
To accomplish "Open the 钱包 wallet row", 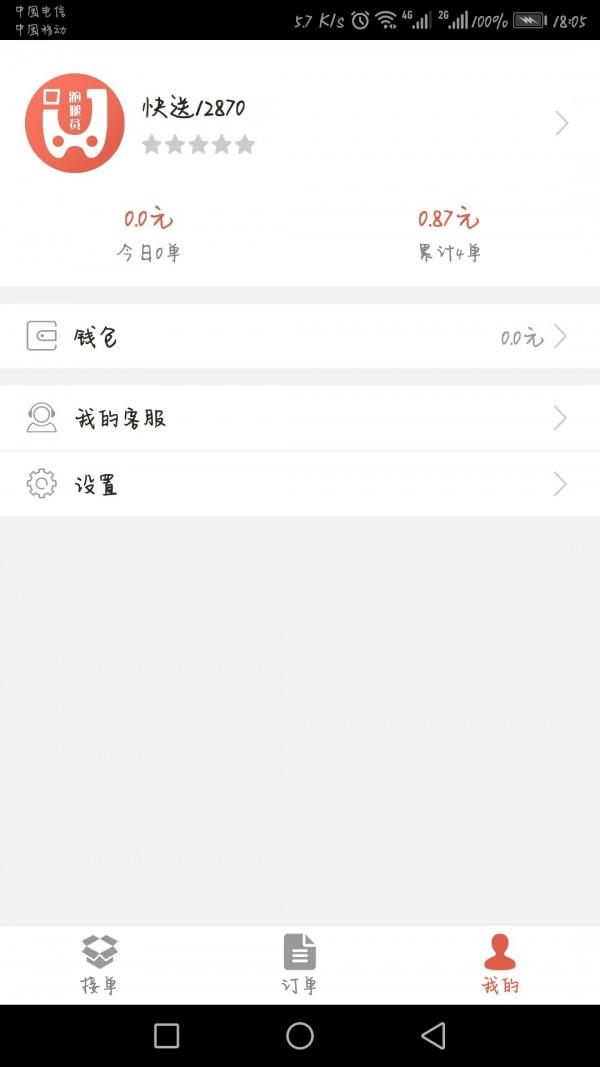I will (x=300, y=336).
